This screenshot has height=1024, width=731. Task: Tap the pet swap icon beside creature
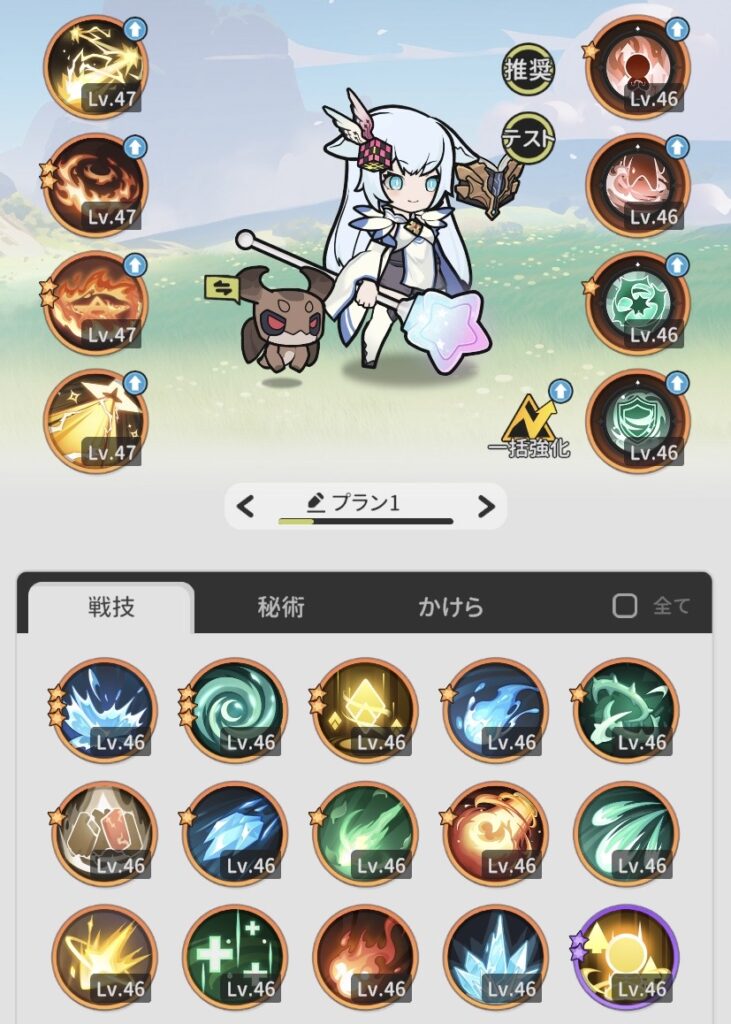point(219,288)
